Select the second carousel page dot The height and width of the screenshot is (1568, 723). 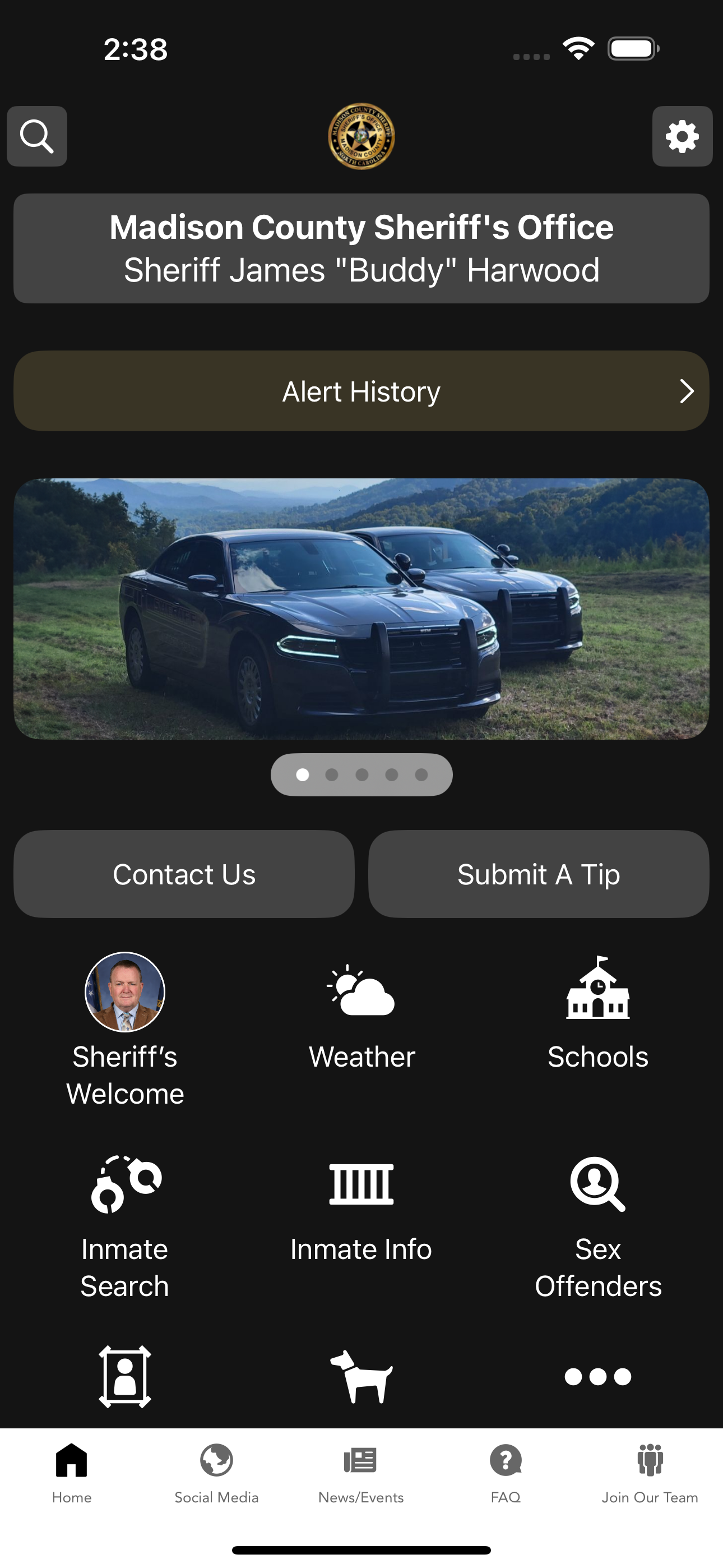[333, 774]
